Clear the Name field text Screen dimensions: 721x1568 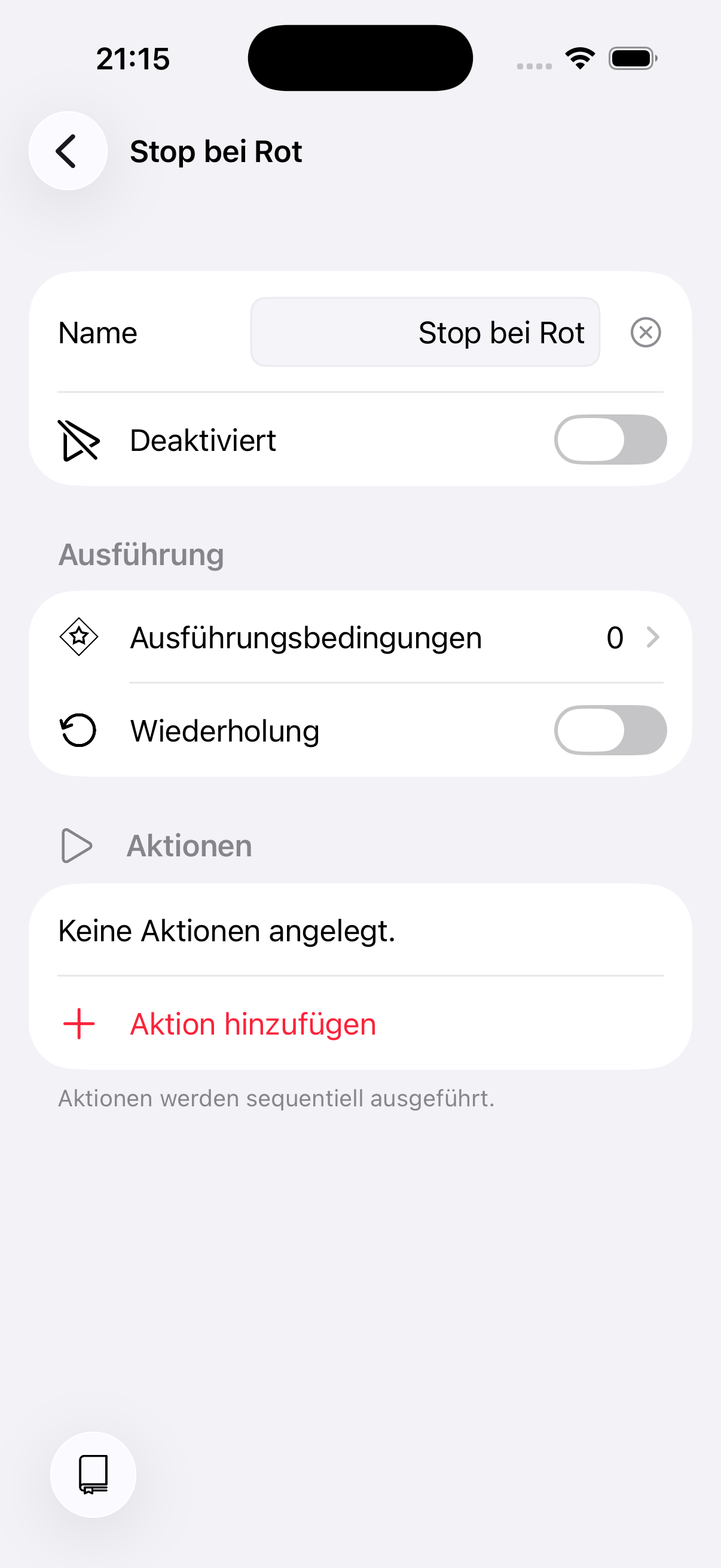click(645, 332)
